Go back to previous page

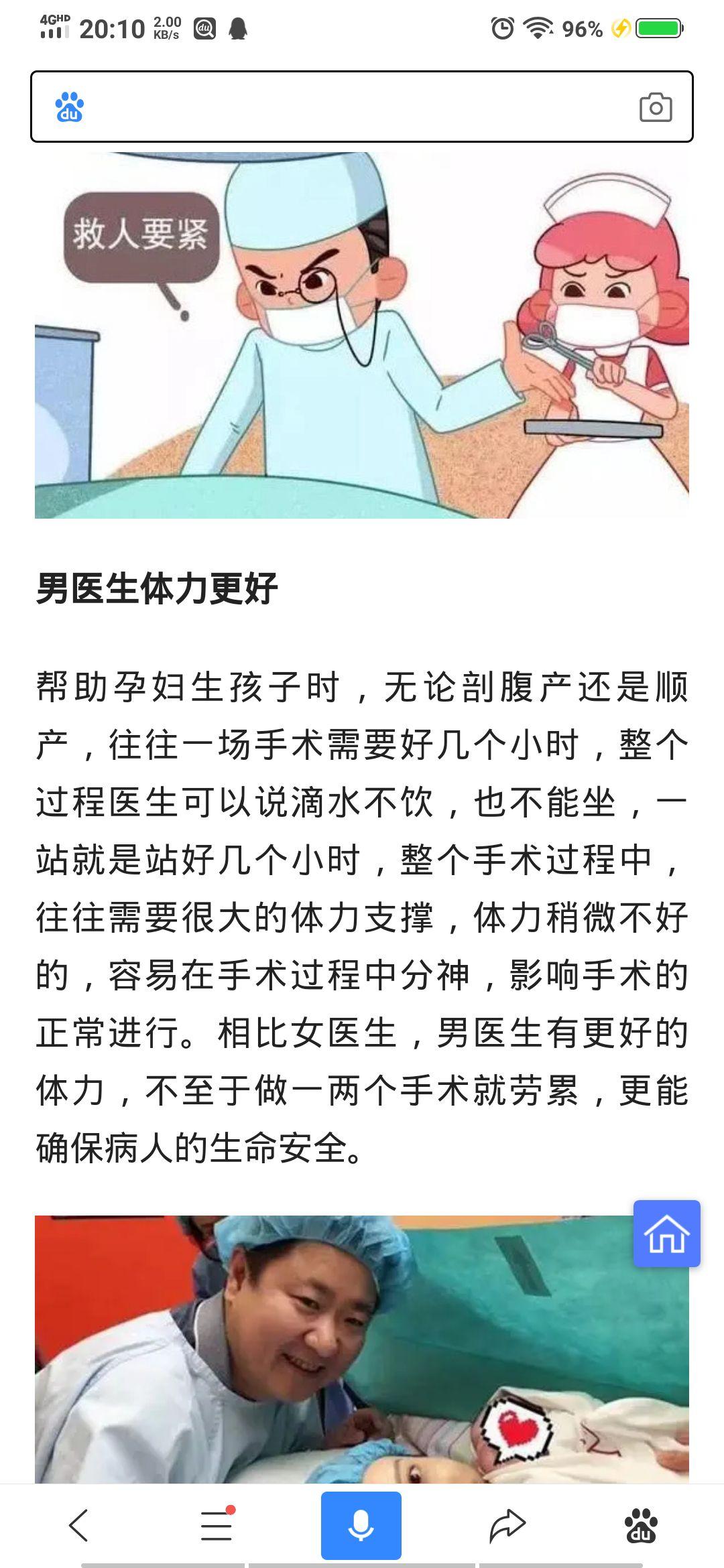tap(79, 1525)
